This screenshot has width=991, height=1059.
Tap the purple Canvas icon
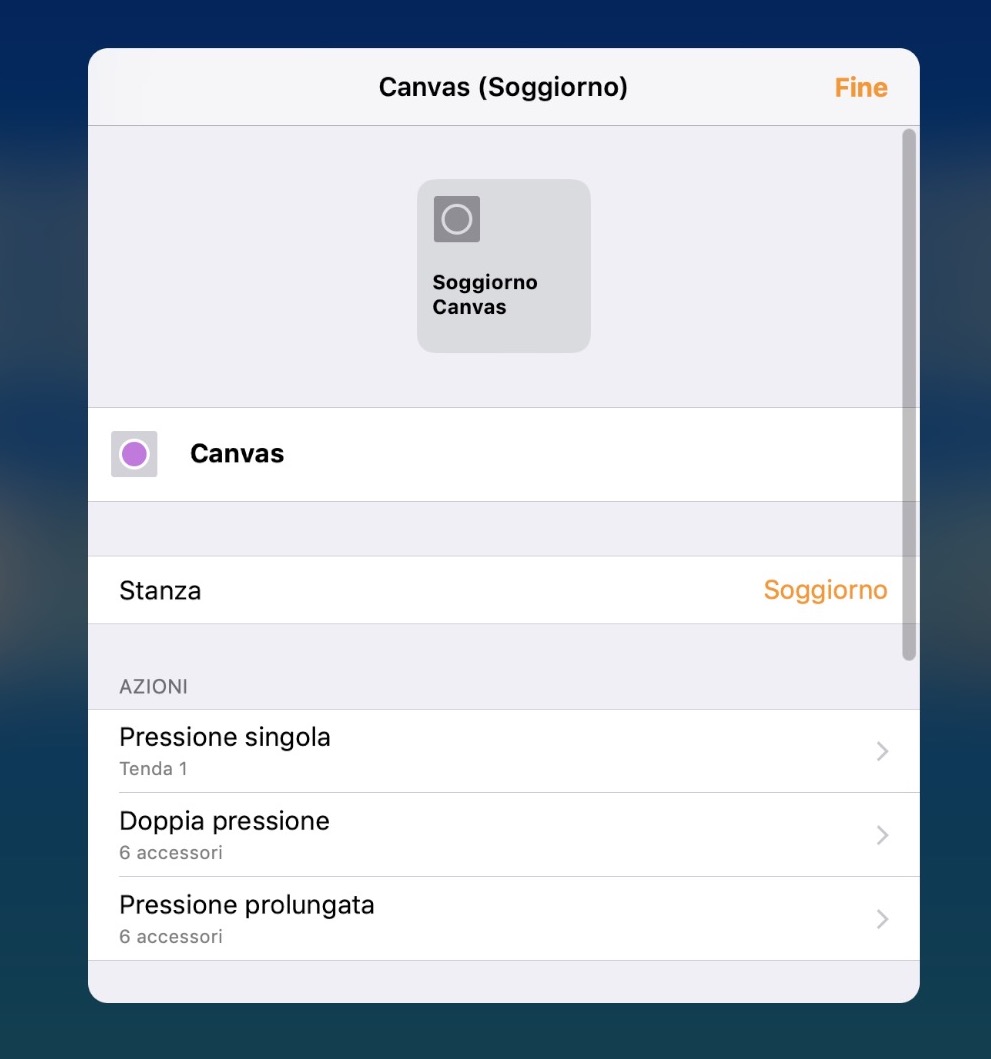coord(134,454)
